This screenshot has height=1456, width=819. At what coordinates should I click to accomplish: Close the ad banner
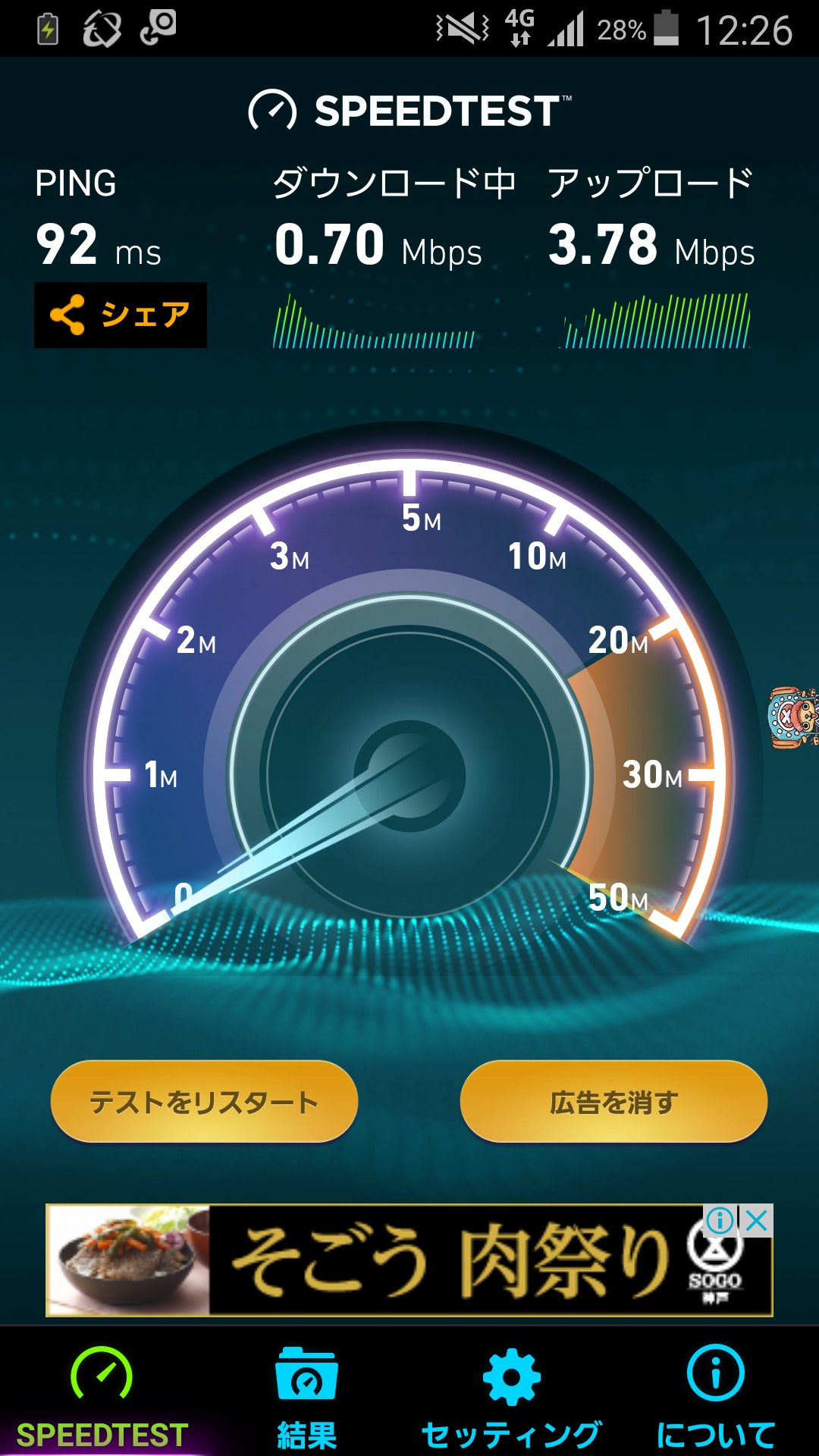click(x=756, y=1221)
